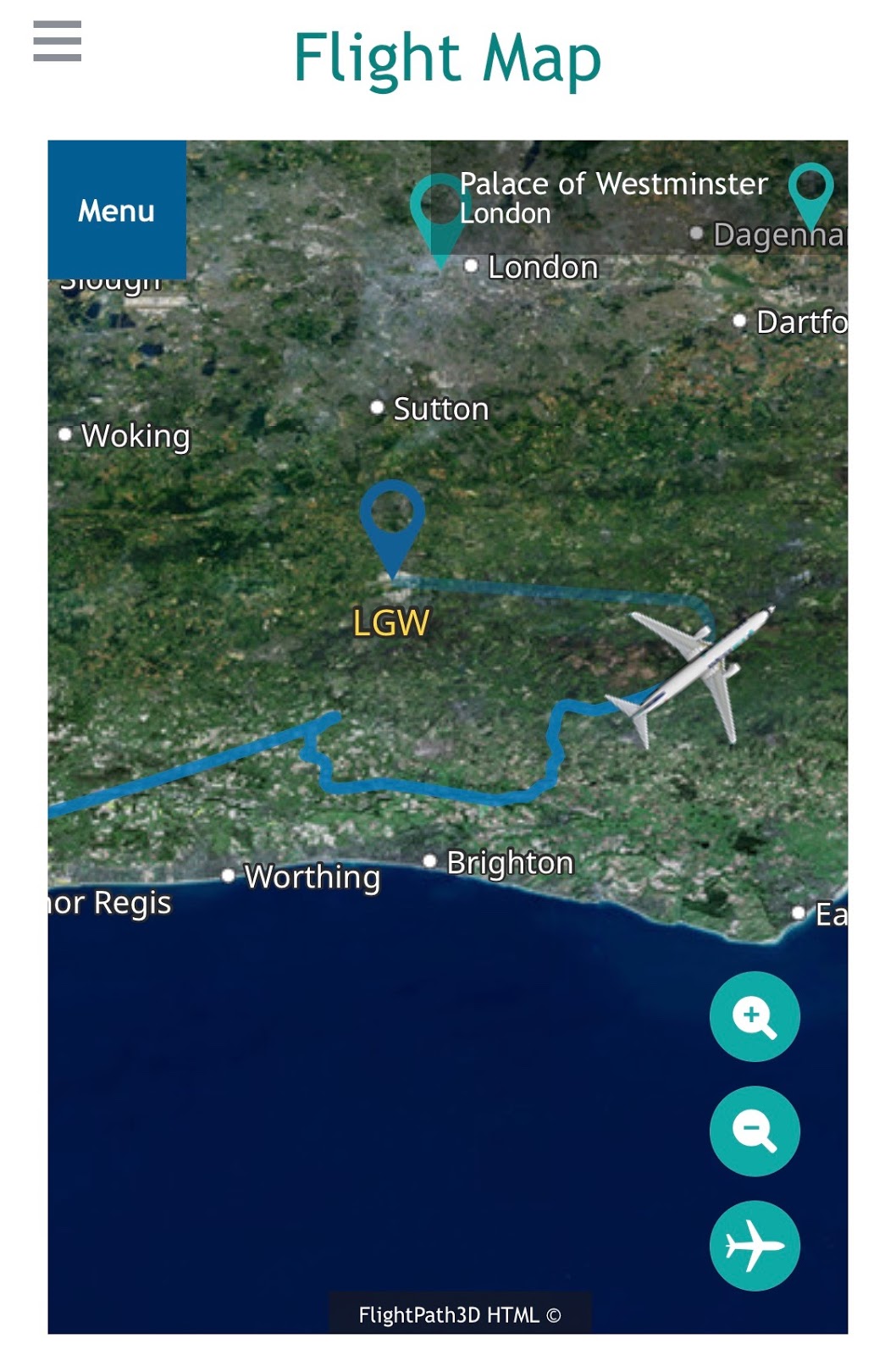The image size is (896, 1355).
Task: Zoom out of the flight map
Action: click(x=754, y=1131)
